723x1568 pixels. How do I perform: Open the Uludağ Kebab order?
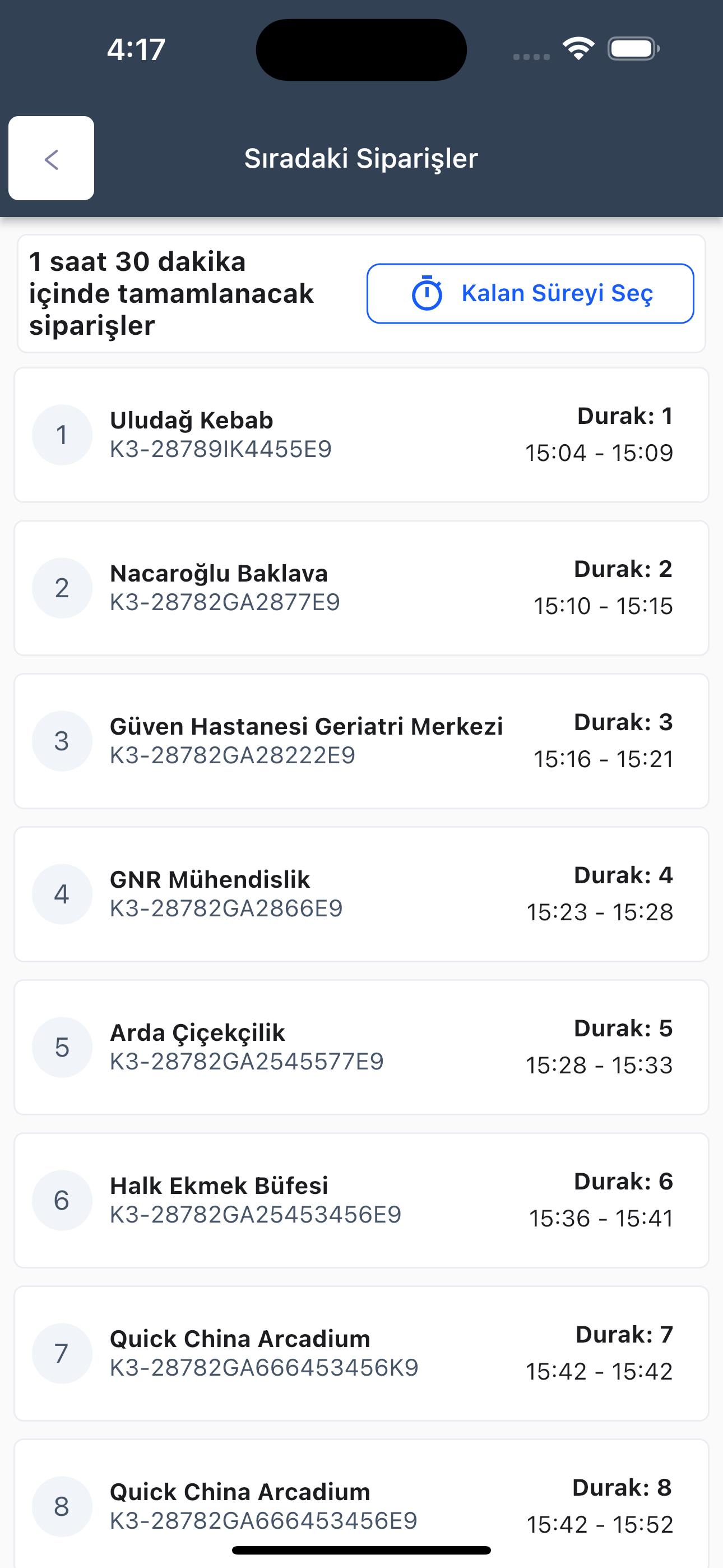[x=361, y=435]
